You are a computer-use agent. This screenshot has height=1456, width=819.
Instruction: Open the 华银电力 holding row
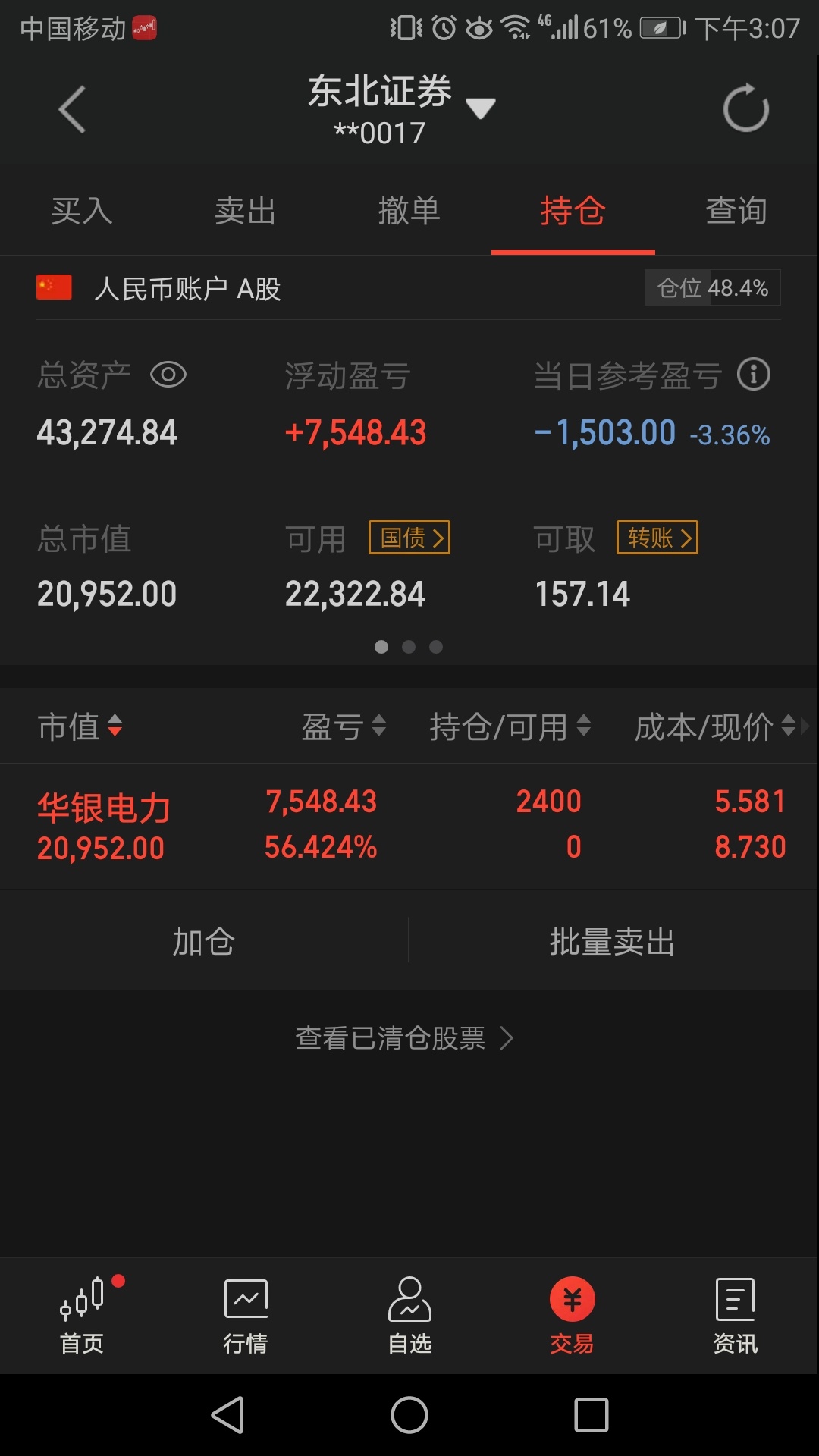[x=409, y=826]
